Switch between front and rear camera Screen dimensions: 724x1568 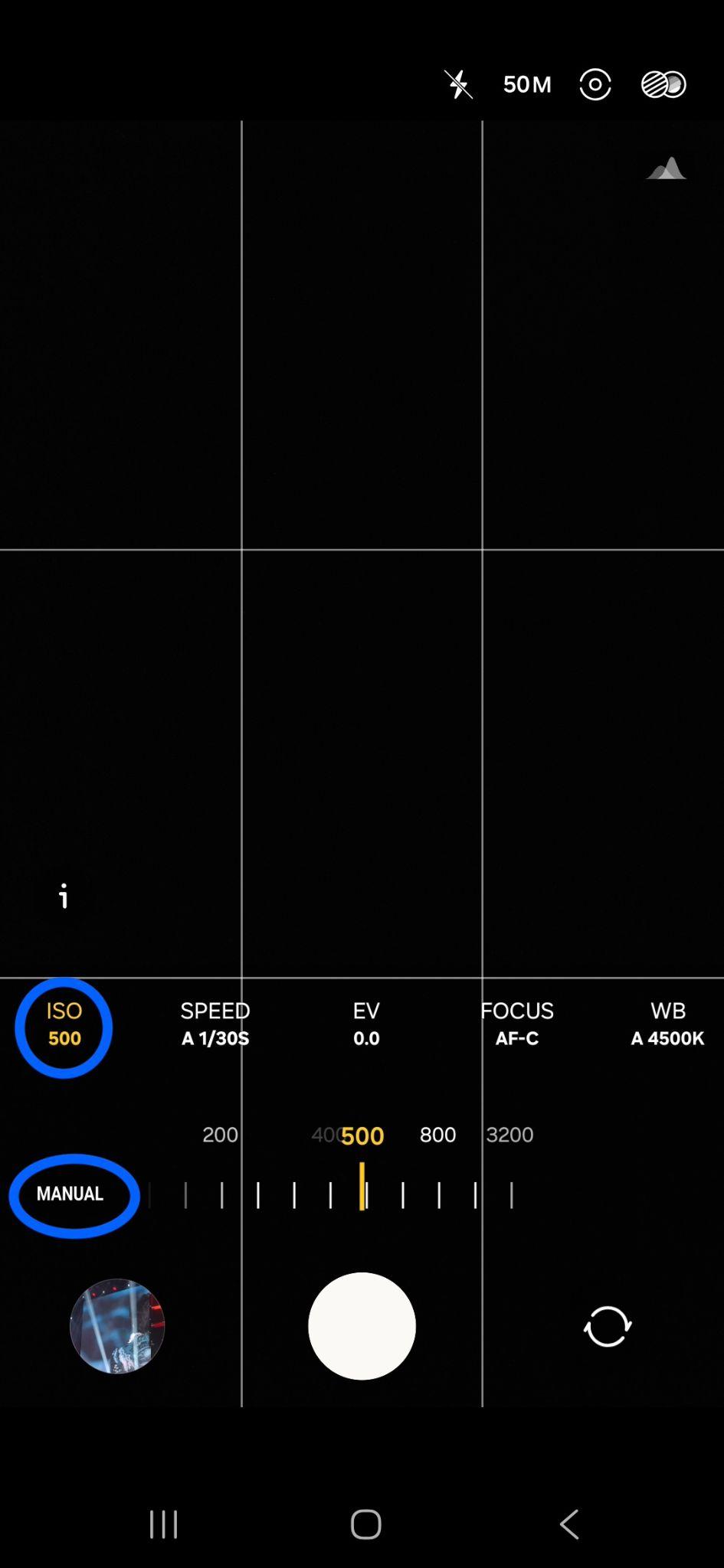[x=608, y=1326]
